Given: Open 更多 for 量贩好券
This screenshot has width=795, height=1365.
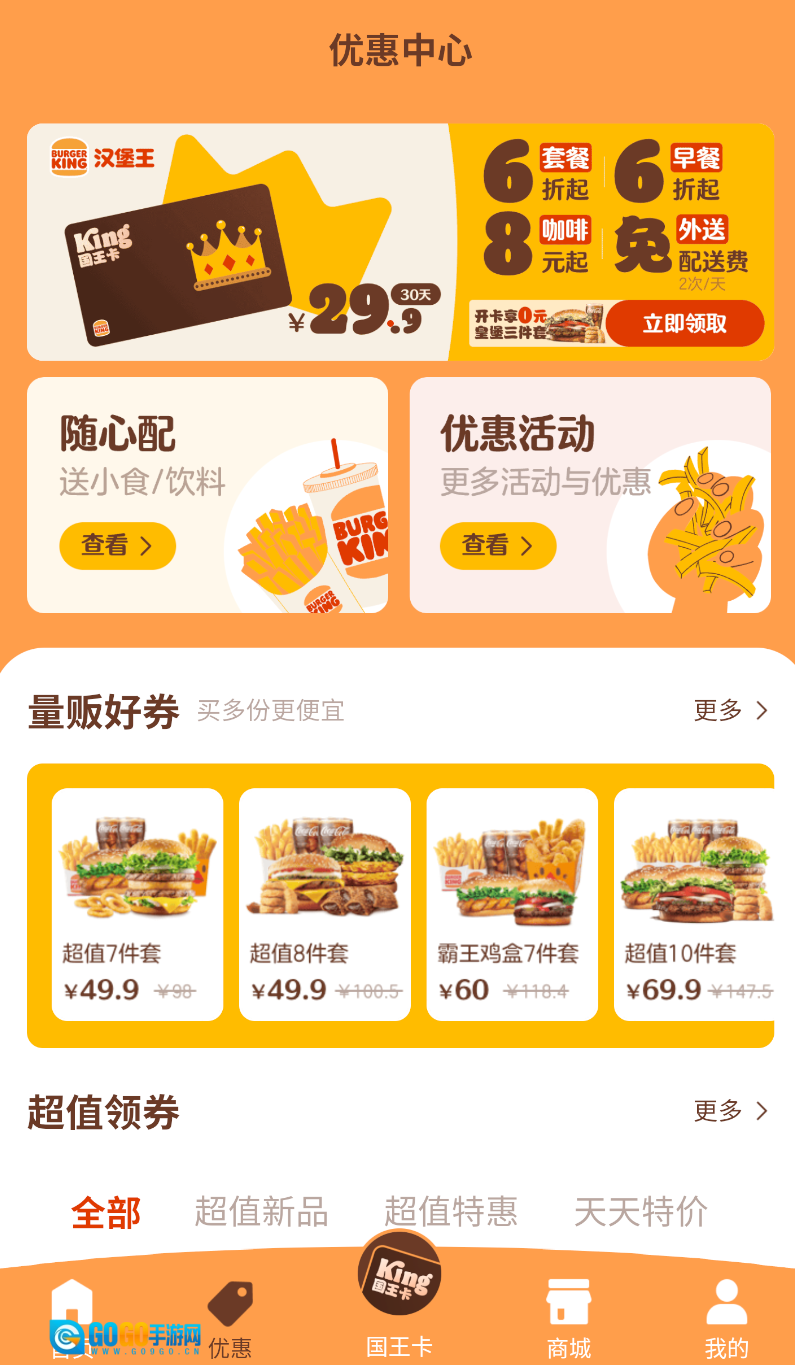Looking at the screenshot, I should click(x=731, y=711).
